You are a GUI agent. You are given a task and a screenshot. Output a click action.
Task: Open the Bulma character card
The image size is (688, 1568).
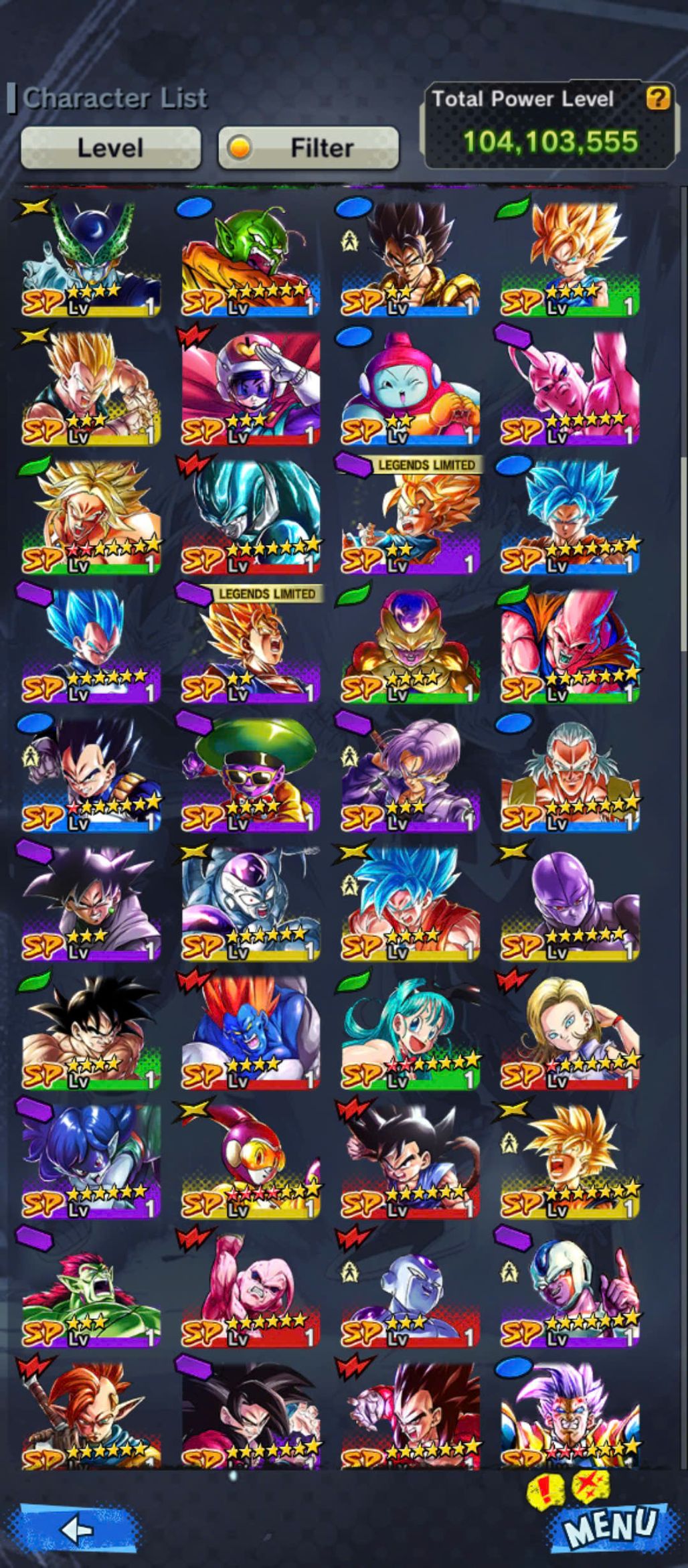tap(410, 1030)
